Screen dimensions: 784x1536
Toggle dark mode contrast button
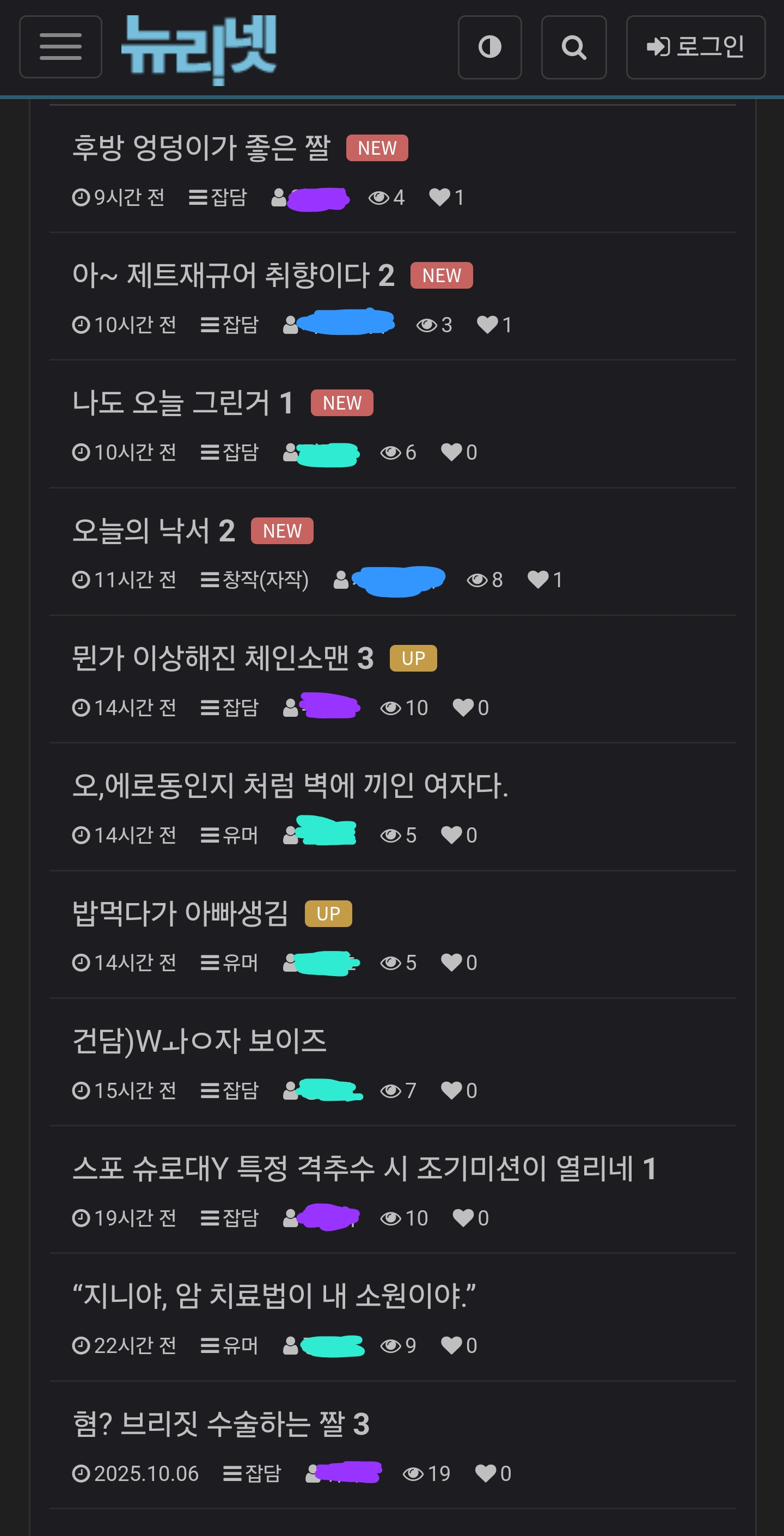pyautogui.click(x=489, y=47)
